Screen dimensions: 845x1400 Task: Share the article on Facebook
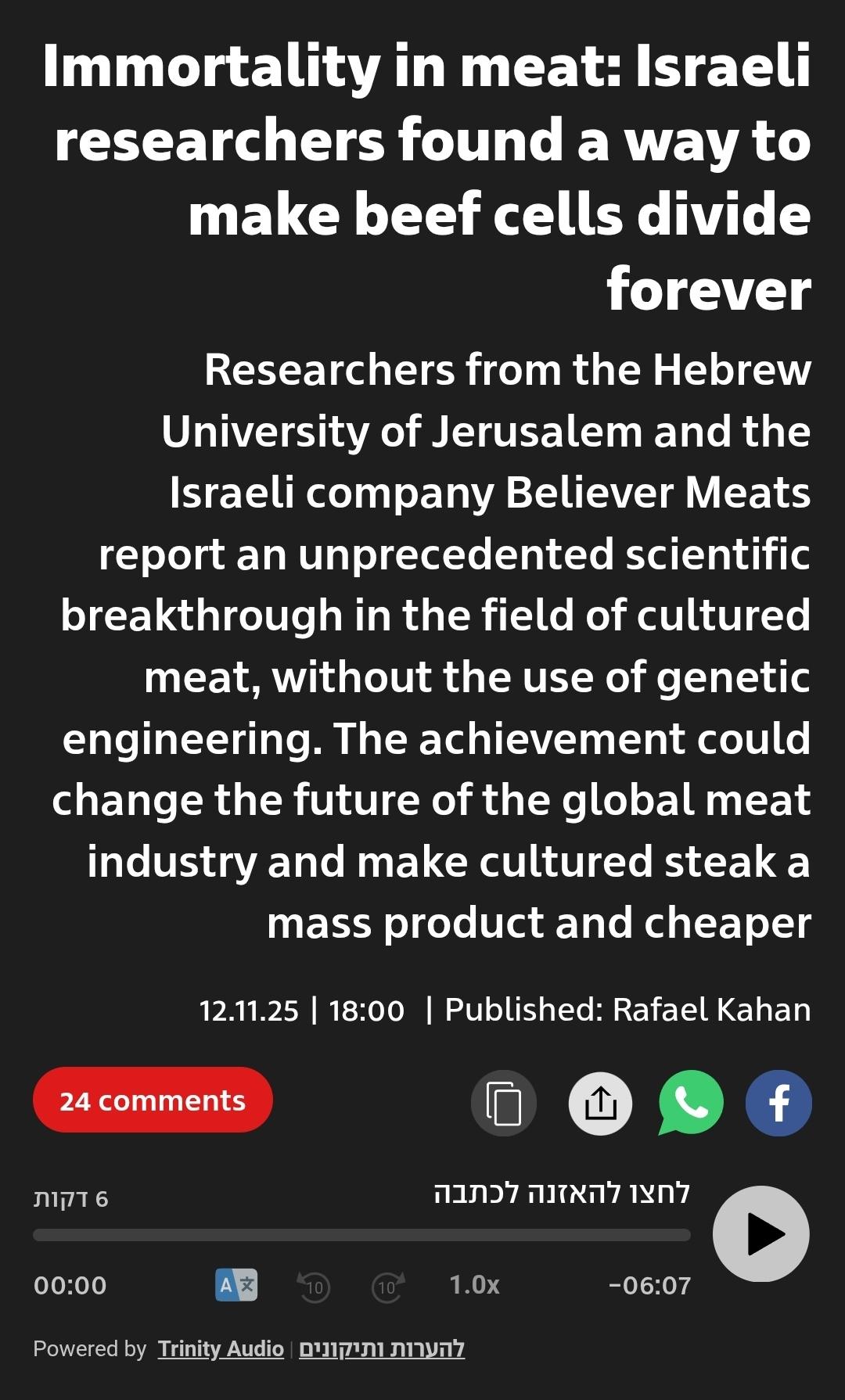[778, 1103]
